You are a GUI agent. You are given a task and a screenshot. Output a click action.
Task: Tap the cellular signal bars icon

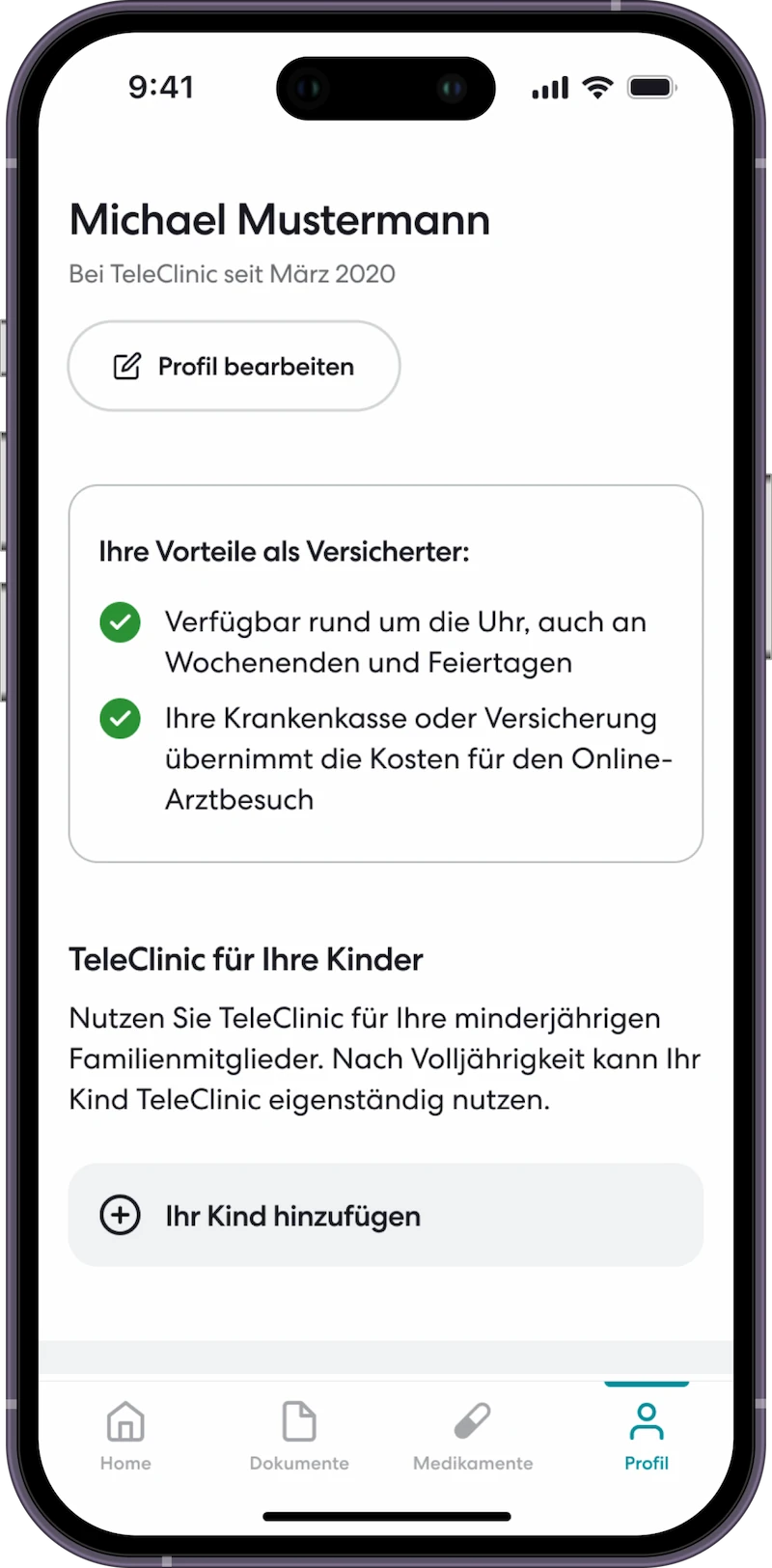pos(548,86)
